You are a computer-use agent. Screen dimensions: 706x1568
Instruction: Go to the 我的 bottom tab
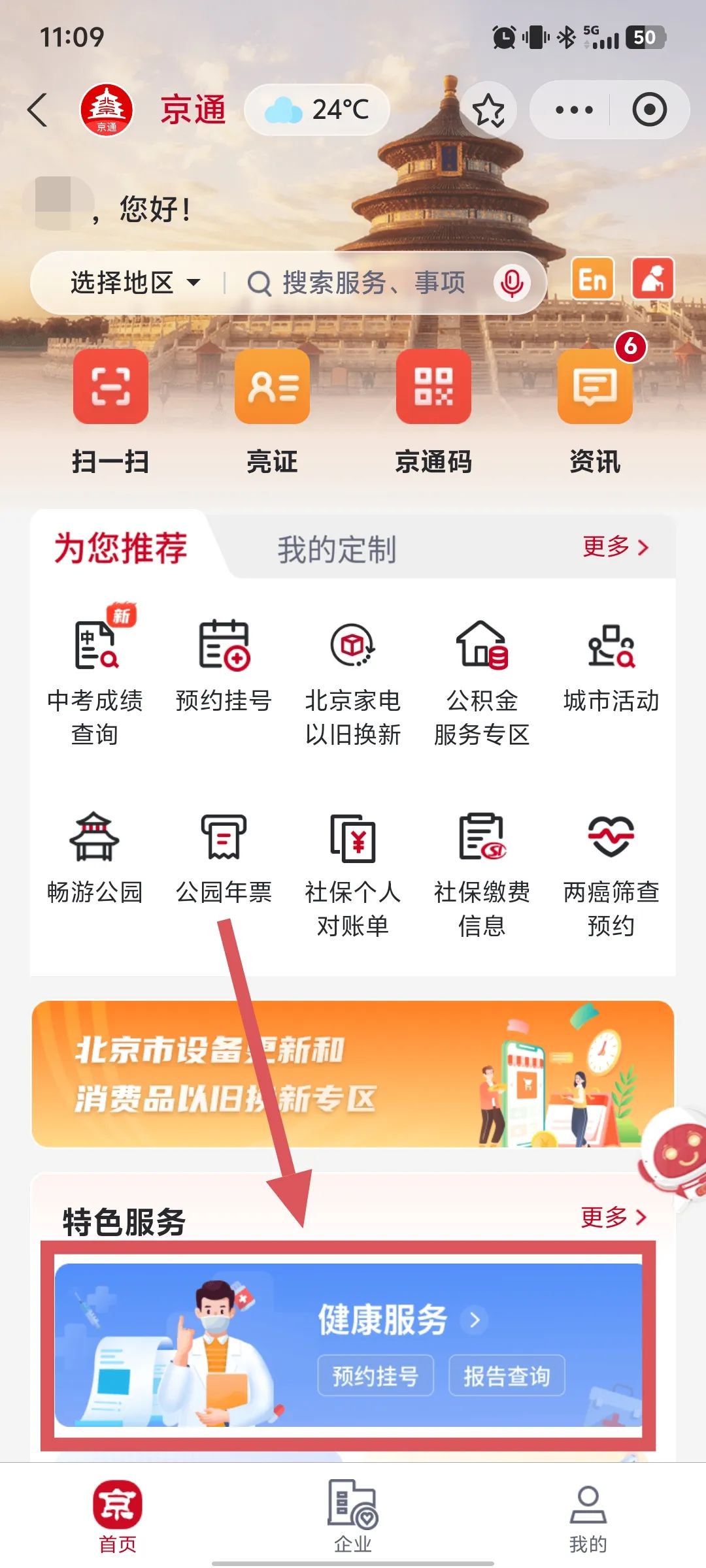coord(588,1516)
